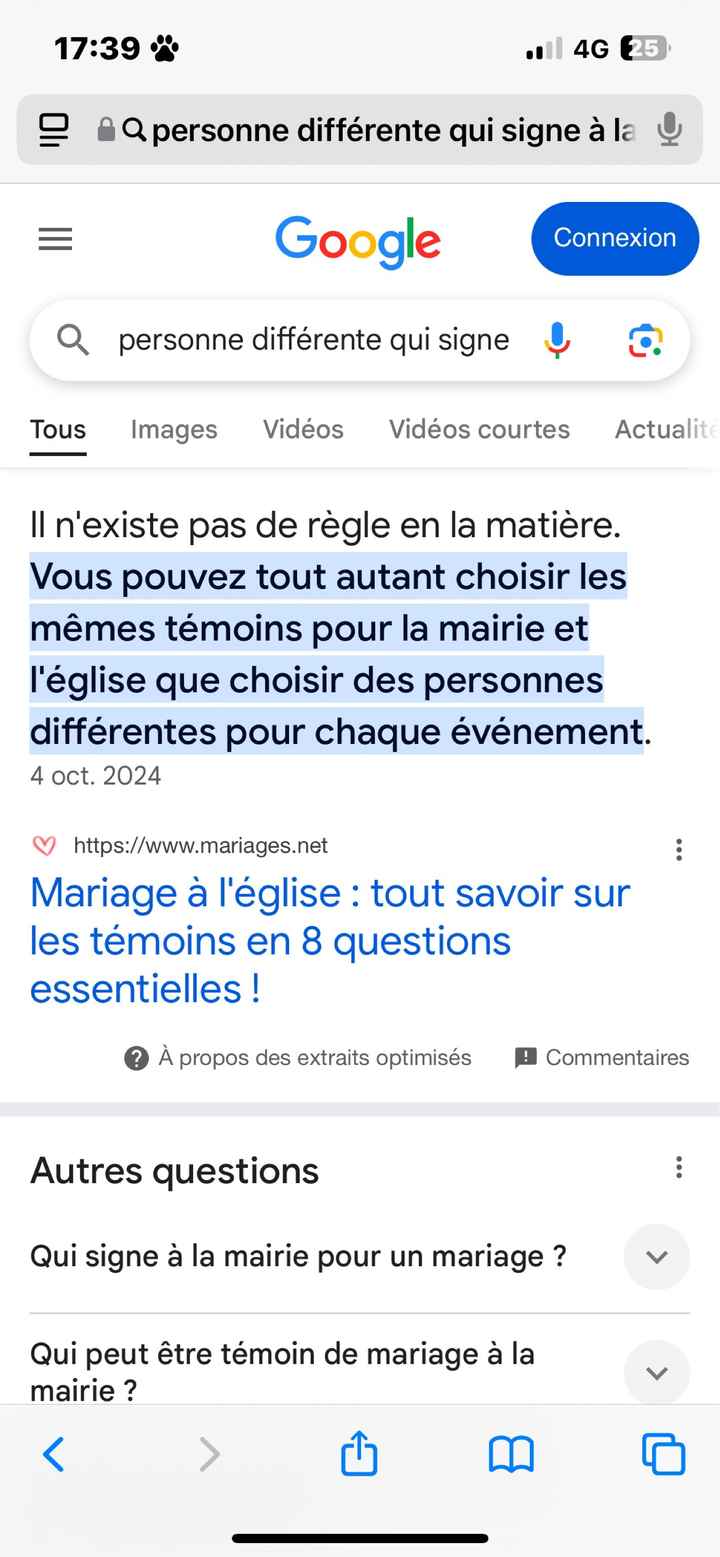This screenshot has height=1557, width=720.
Task: Expand 'Qui peut être témoin de mariage à la mairie ?'
Action: tap(656, 1372)
